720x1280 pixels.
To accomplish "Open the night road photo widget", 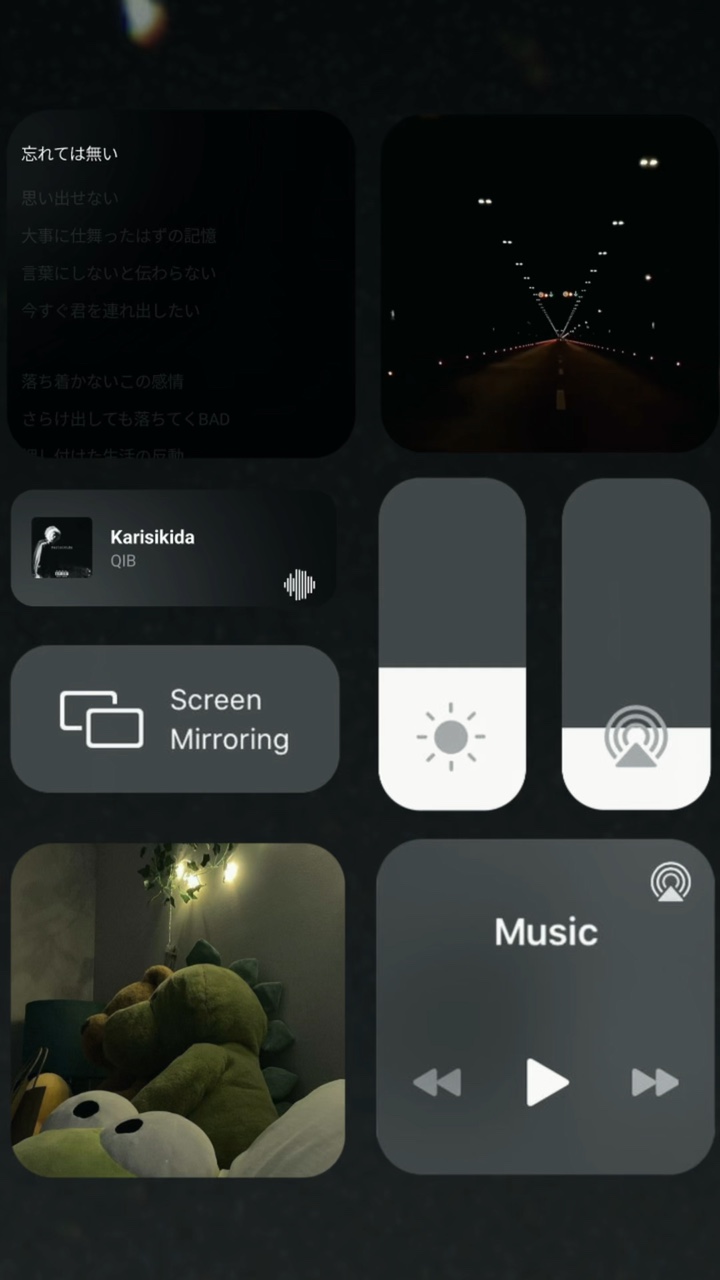I will click(x=549, y=283).
